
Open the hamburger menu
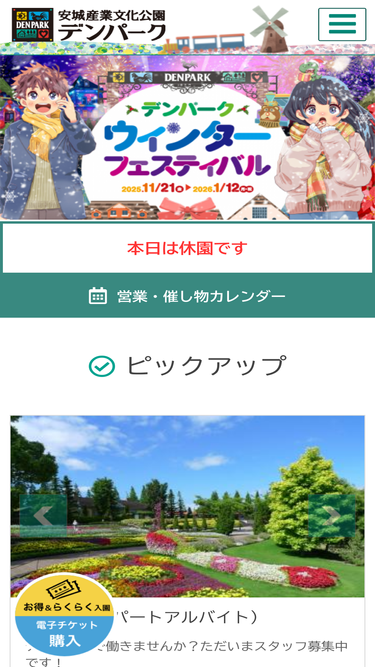click(x=342, y=24)
